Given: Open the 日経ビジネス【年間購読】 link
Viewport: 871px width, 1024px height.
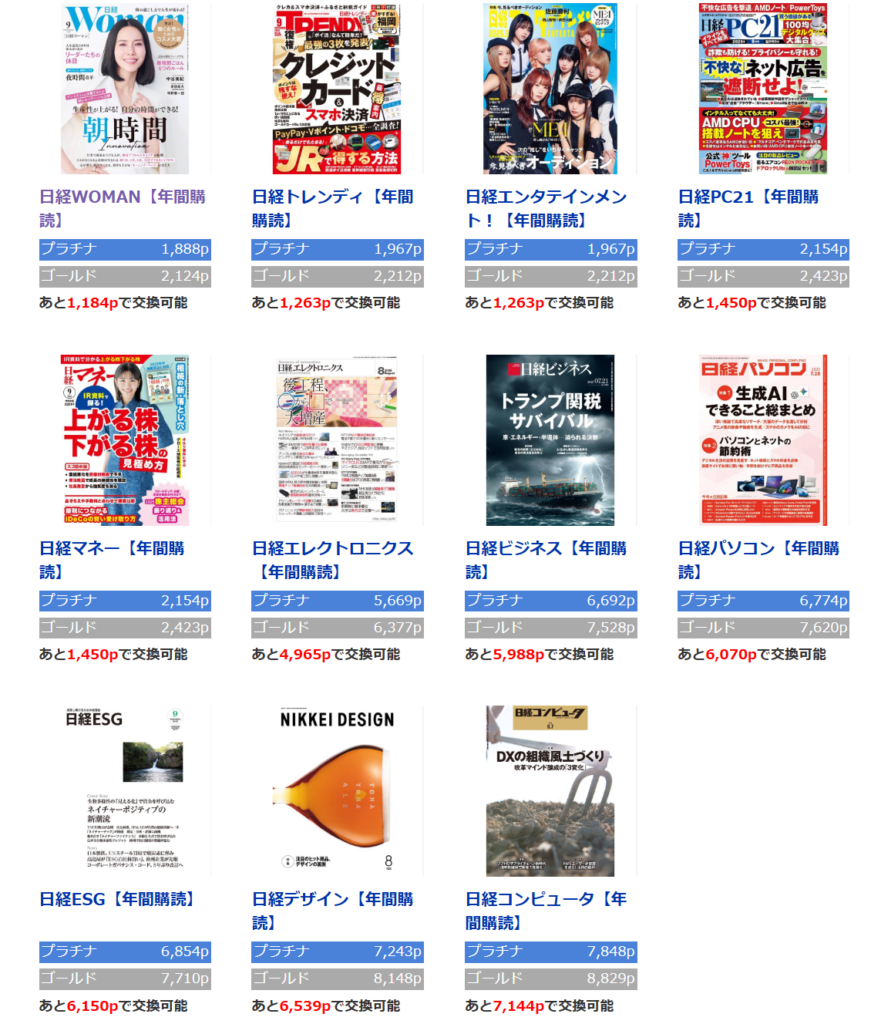Looking at the screenshot, I should (x=545, y=548).
